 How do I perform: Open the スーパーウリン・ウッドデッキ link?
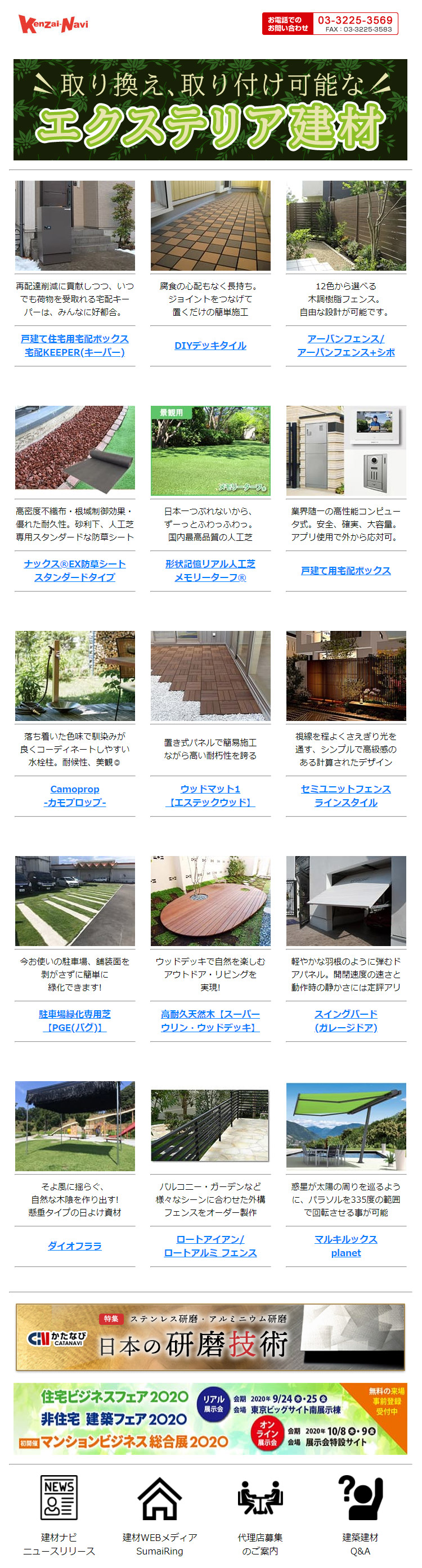(210, 1021)
